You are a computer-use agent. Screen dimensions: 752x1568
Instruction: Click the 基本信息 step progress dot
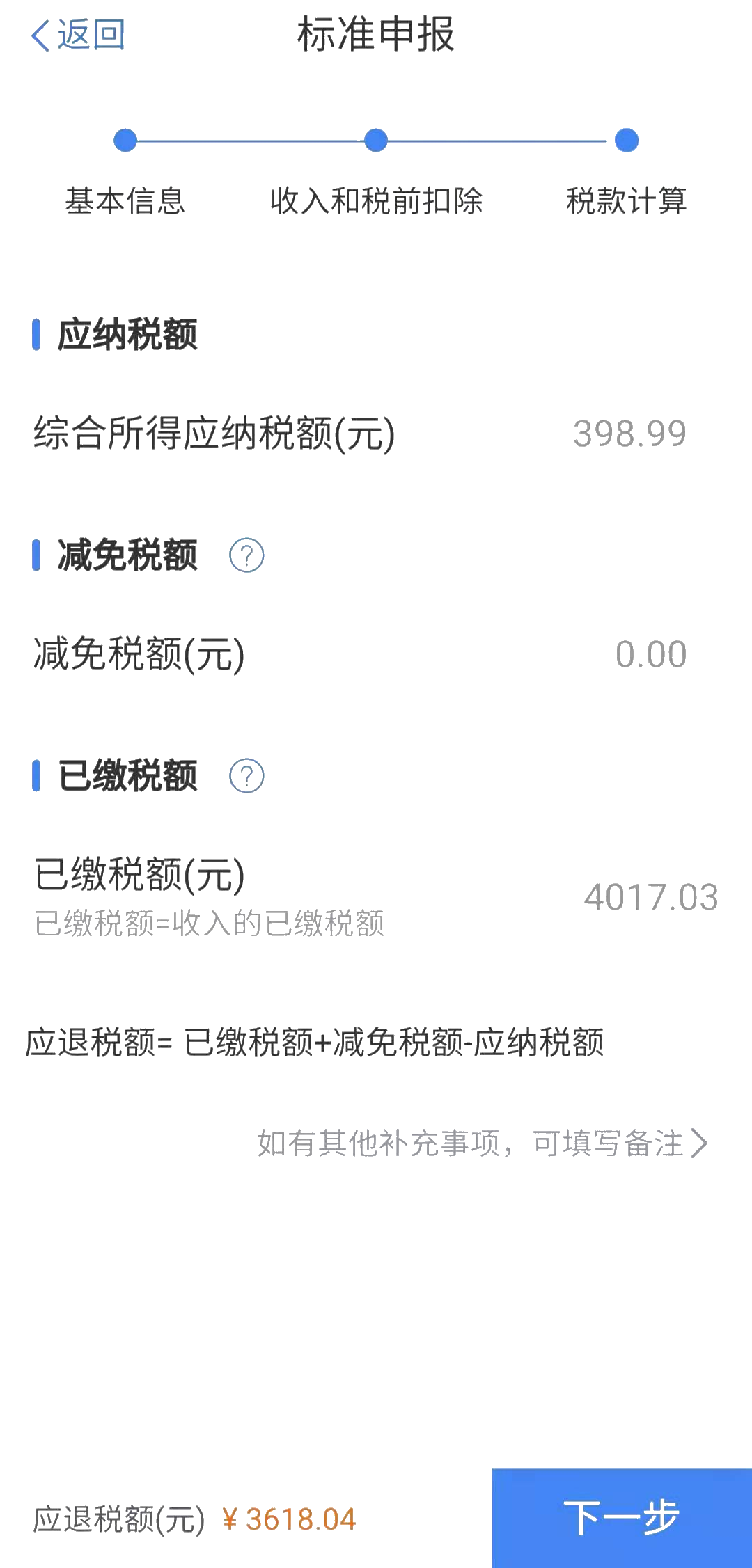124,139
